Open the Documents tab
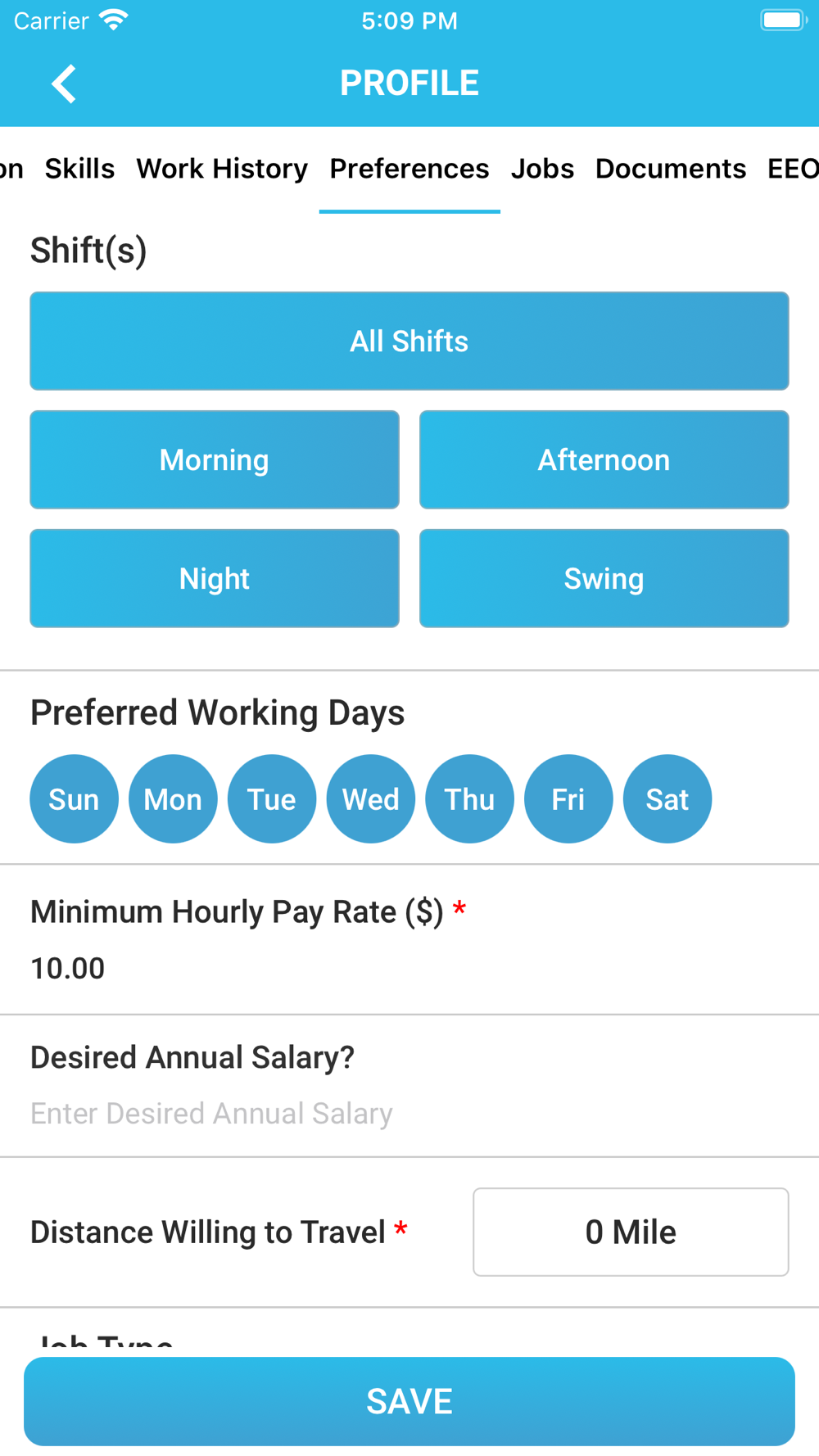The height and width of the screenshot is (1456, 819). 671,169
